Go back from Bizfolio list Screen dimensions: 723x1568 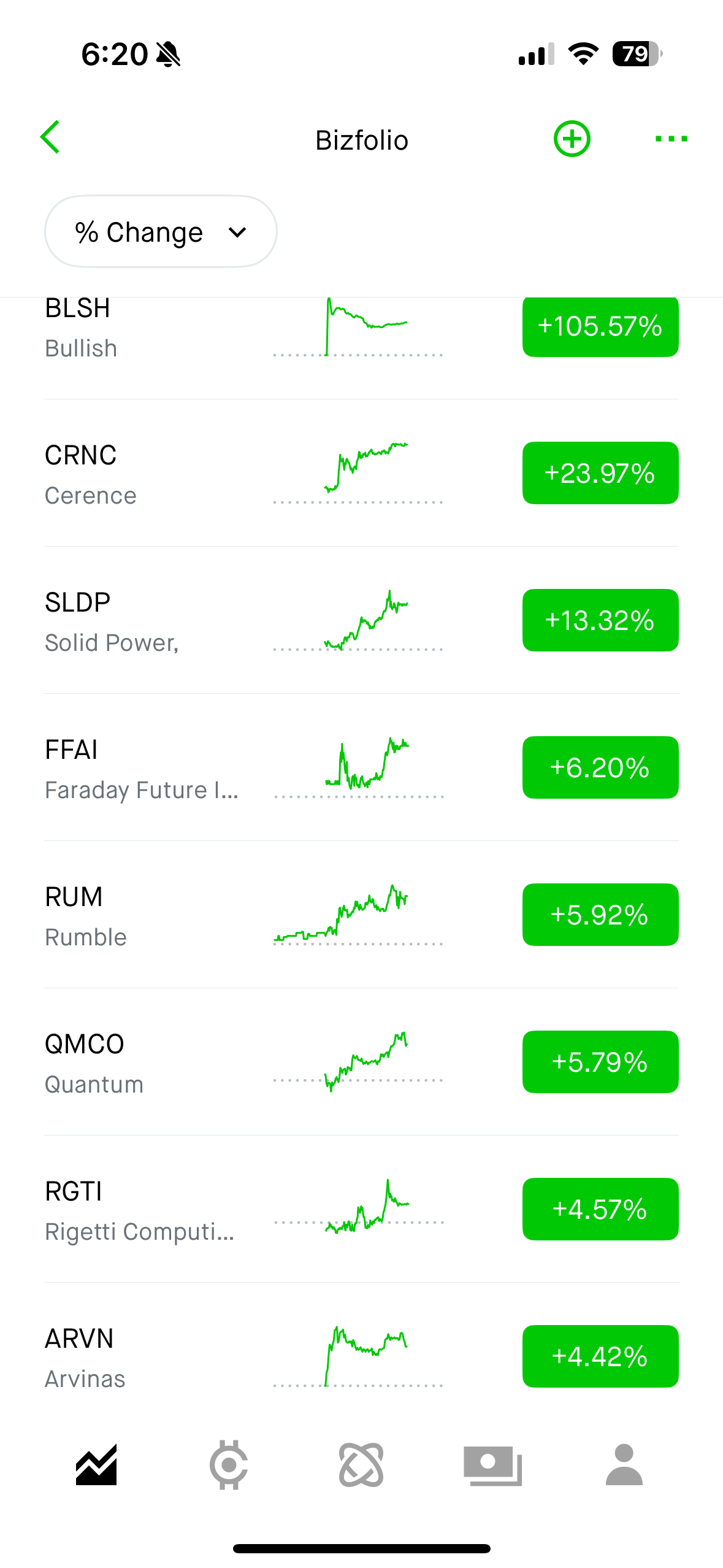[x=50, y=137]
